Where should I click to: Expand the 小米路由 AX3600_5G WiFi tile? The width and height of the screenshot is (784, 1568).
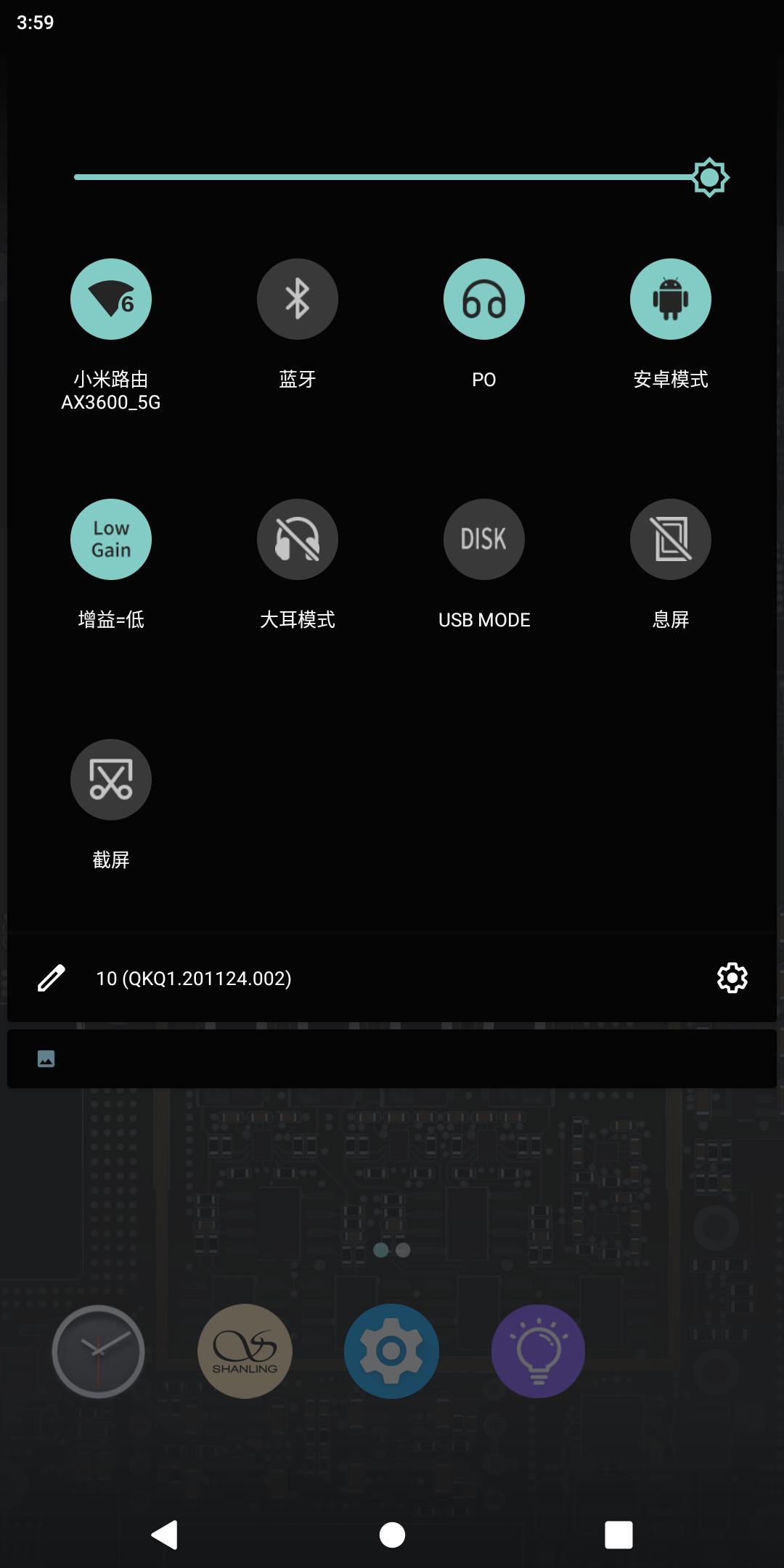pos(110,298)
